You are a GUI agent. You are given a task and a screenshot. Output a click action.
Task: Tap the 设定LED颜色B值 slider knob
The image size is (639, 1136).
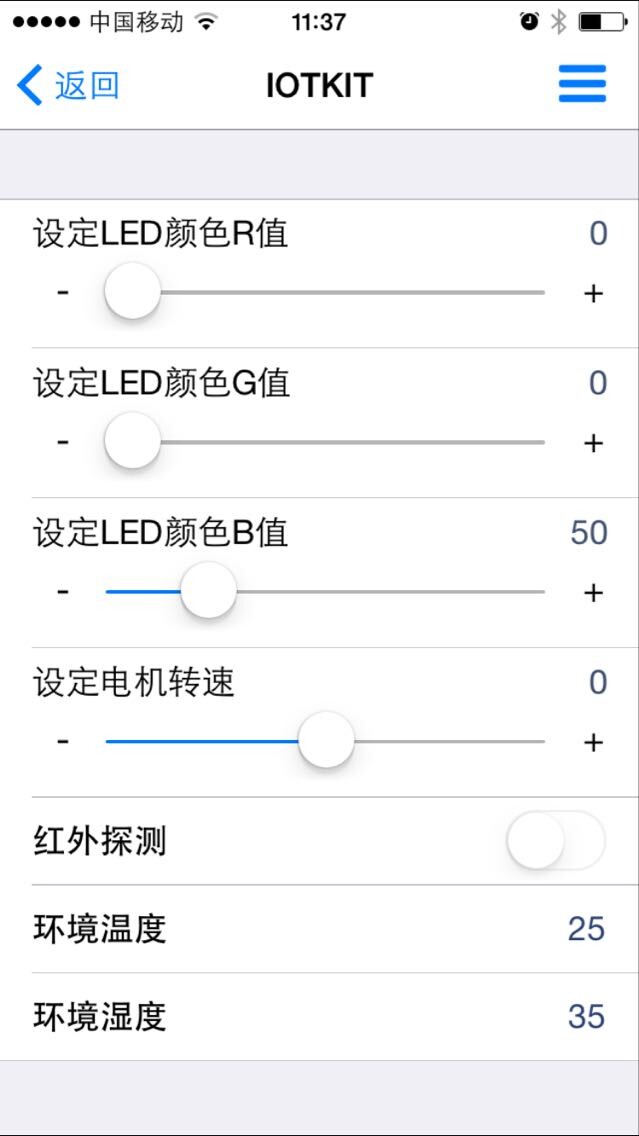tap(209, 591)
